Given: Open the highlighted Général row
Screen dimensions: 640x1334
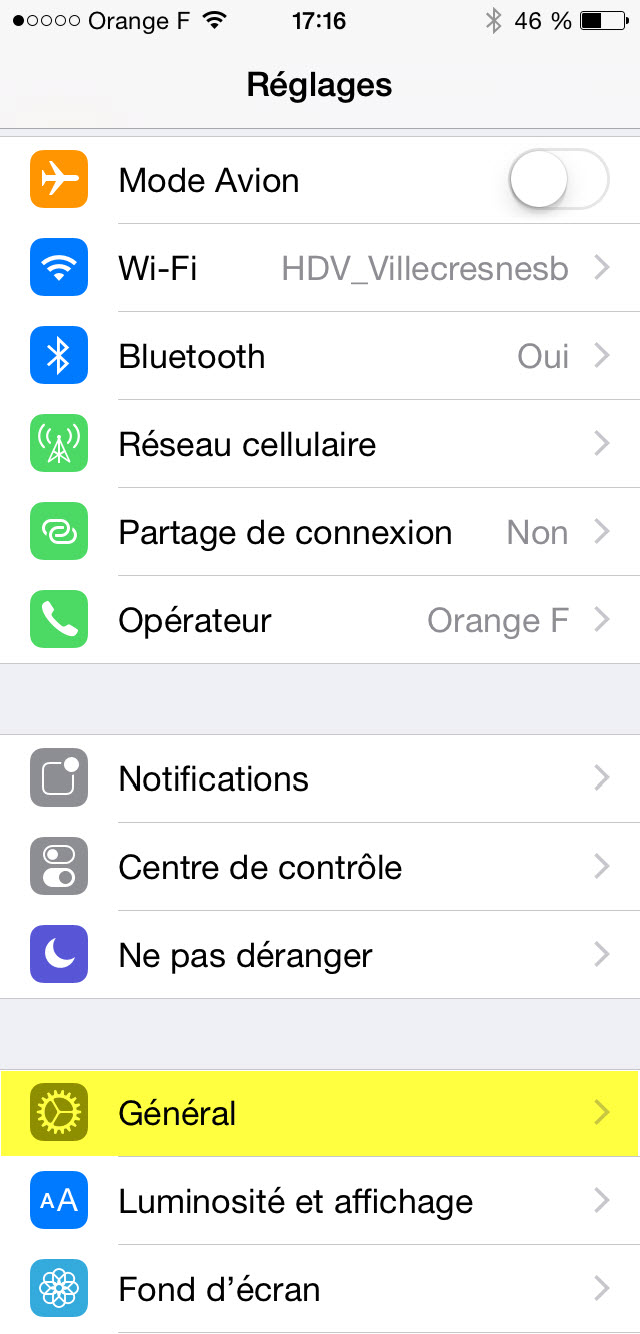Looking at the screenshot, I should (x=320, y=1112).
